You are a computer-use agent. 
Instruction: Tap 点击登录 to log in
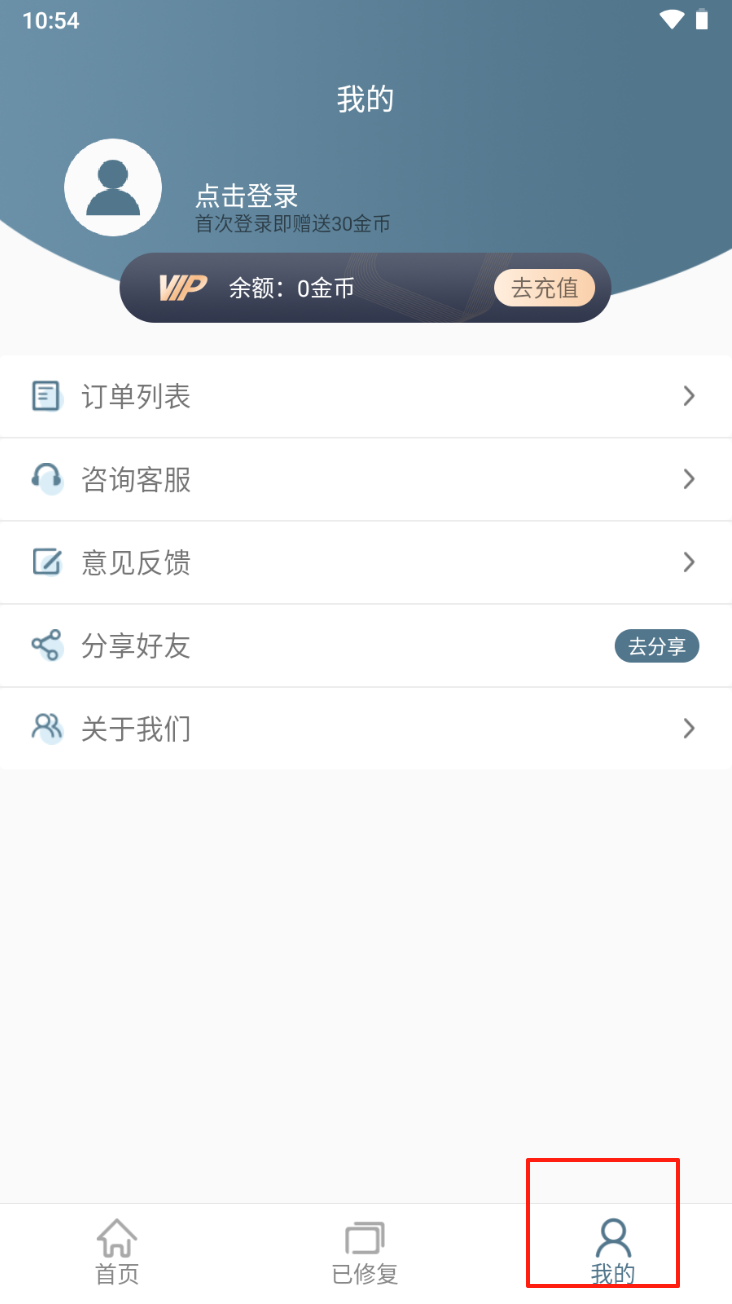246,196
